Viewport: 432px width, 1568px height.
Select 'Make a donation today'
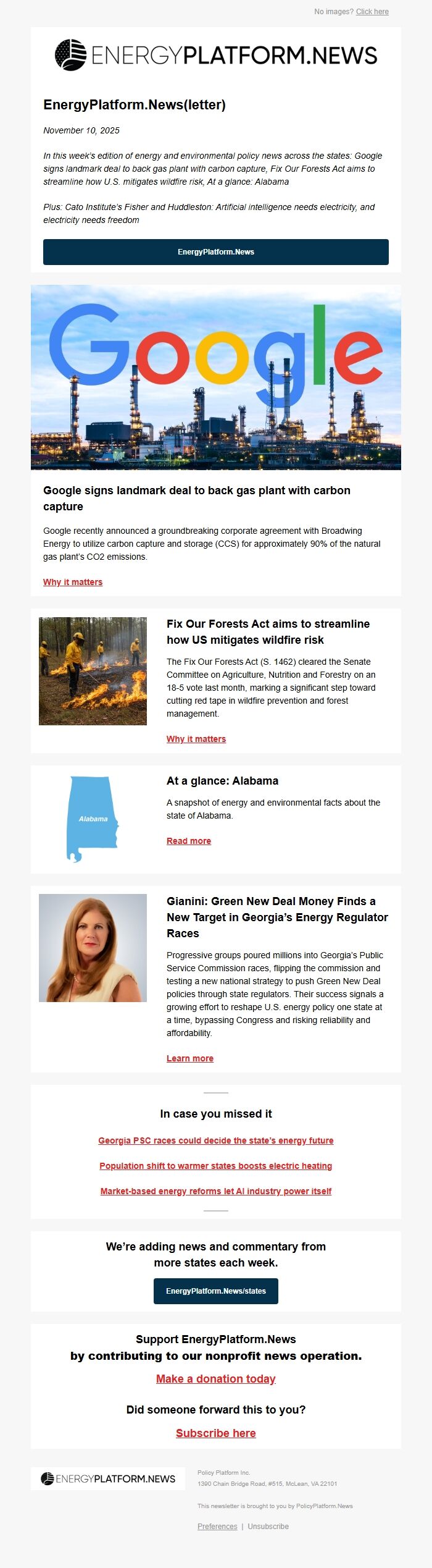[x=216, y=1379]
